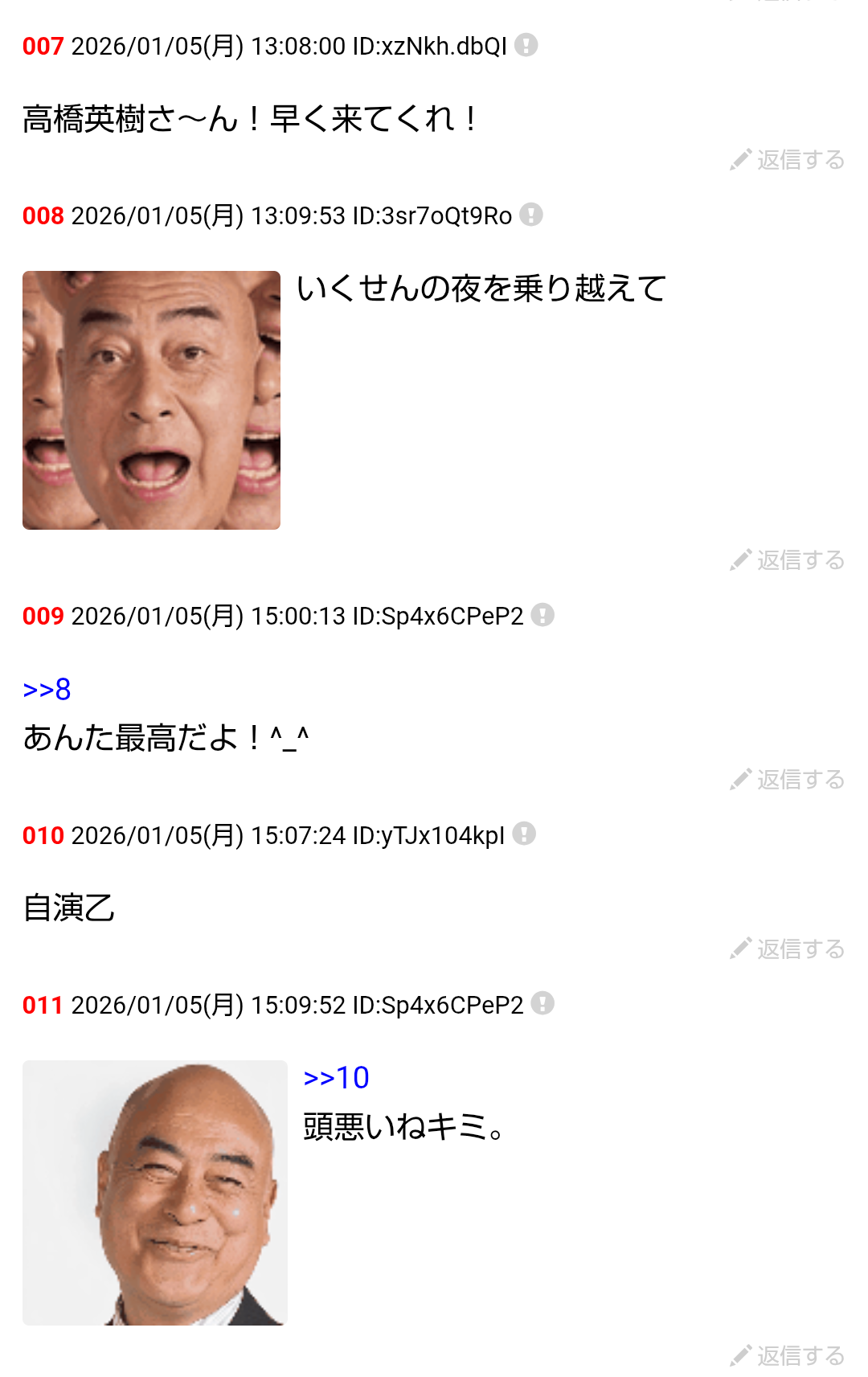Viewport: 868px width, 1377px height.
Task: Tap 返信する under post 008
Action: pyautogui.click(x=788, y=560)
